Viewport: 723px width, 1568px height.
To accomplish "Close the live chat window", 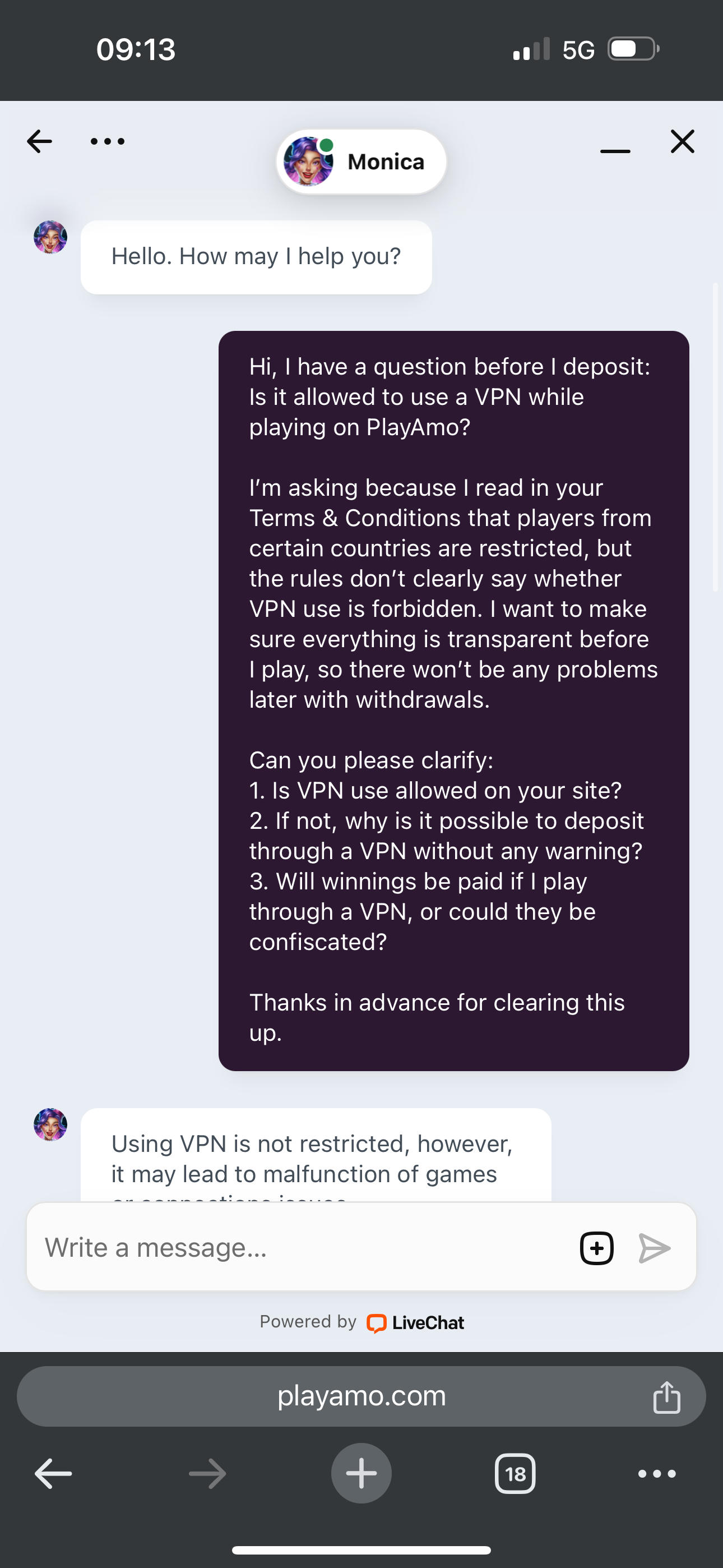I will coord(682,141).
